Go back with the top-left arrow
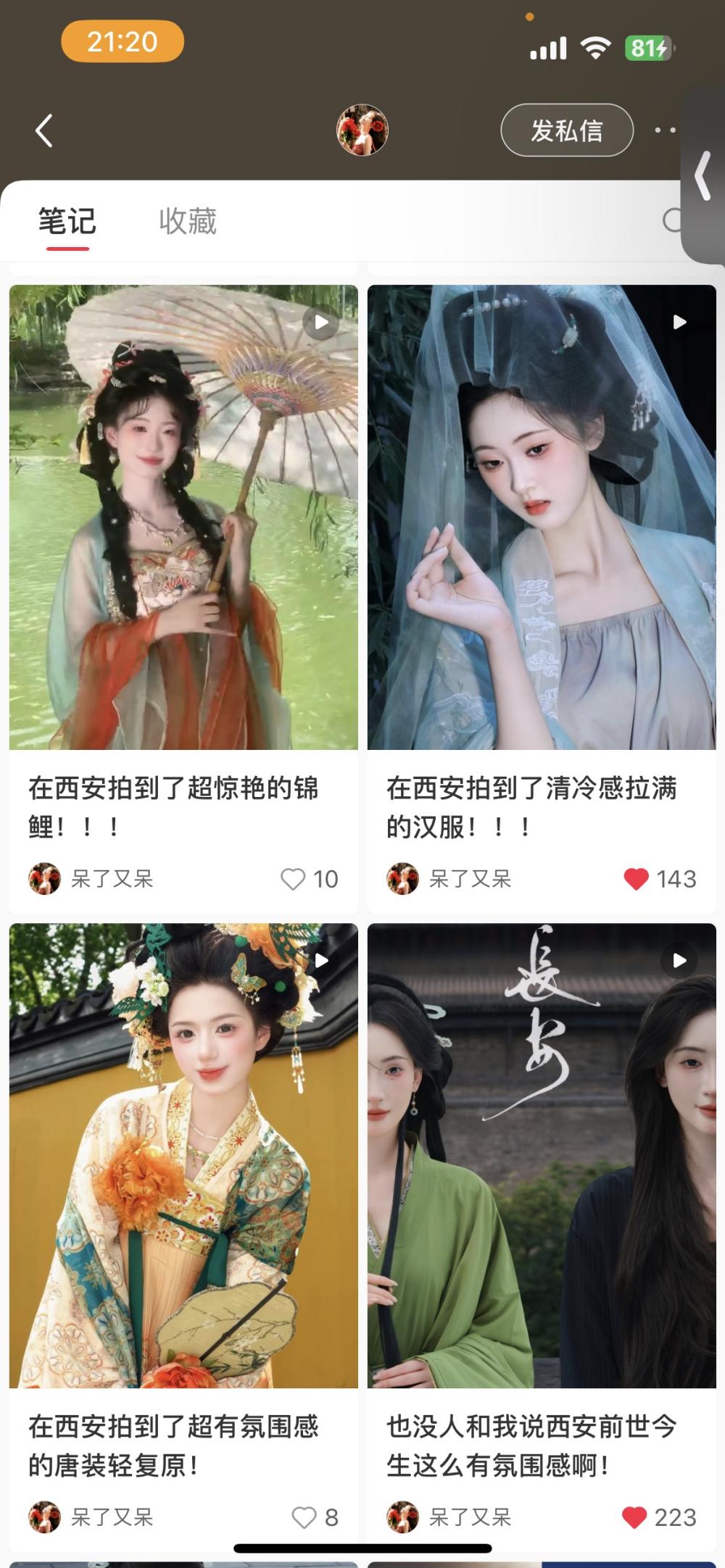The width and height of the screenshot is (725, 1568). coord(44,131)
